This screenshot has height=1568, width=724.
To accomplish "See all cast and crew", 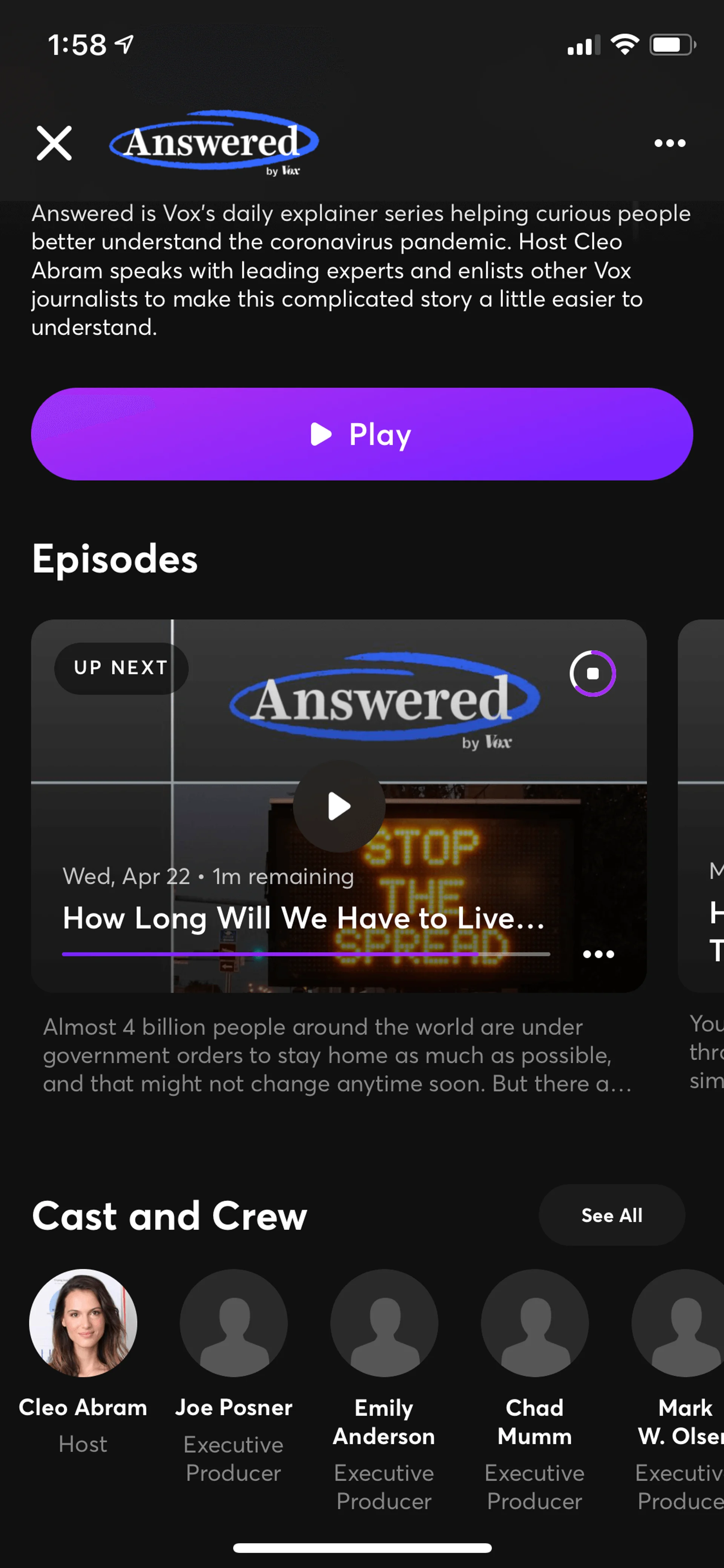I will [612, 1215].
